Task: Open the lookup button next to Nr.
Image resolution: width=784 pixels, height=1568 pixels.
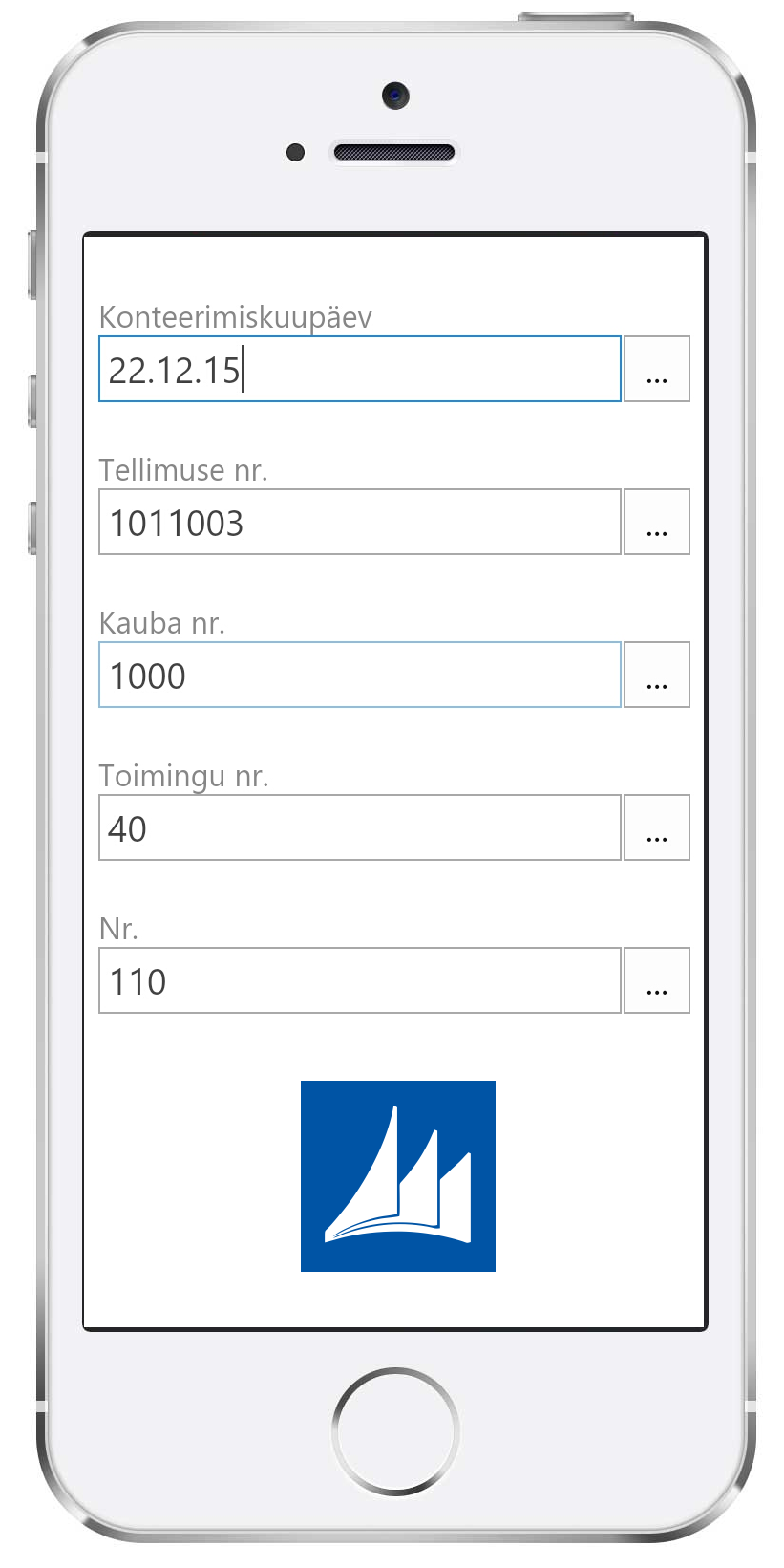Action: coord(657,980)
